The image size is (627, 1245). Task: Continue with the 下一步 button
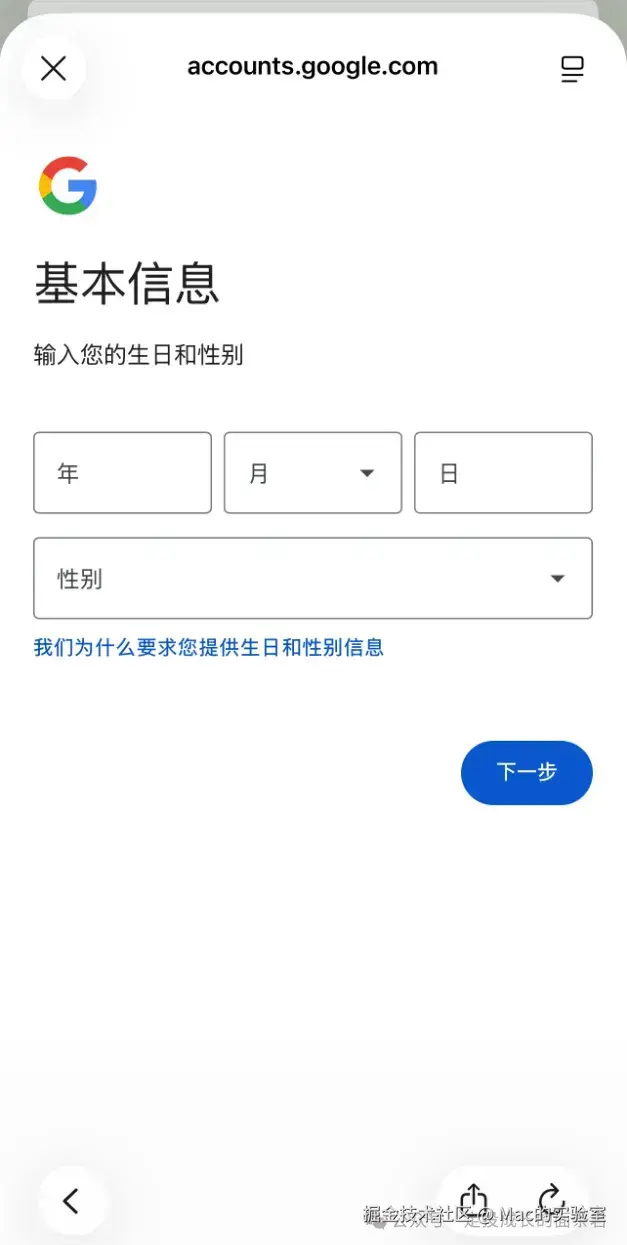click(526, 772)
